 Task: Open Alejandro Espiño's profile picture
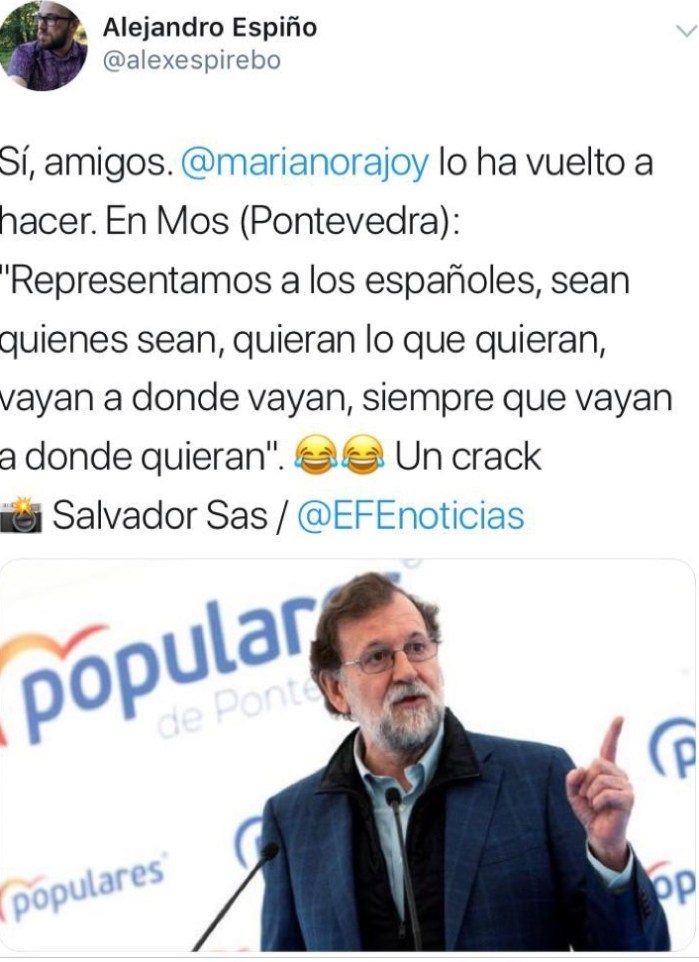pyautogui.click(x=42, y=45)
